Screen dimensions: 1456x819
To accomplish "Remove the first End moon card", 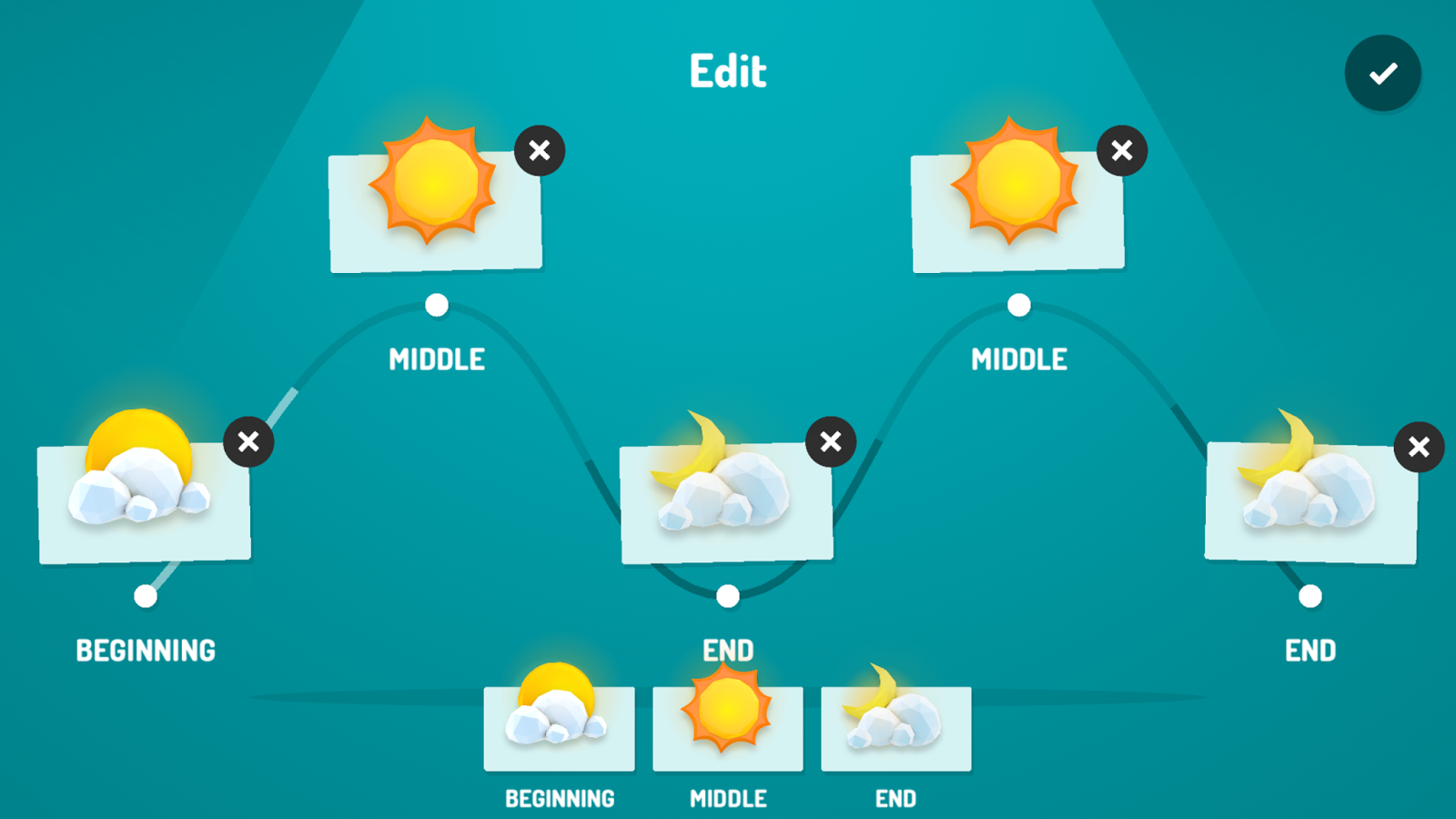I will 831,441.
